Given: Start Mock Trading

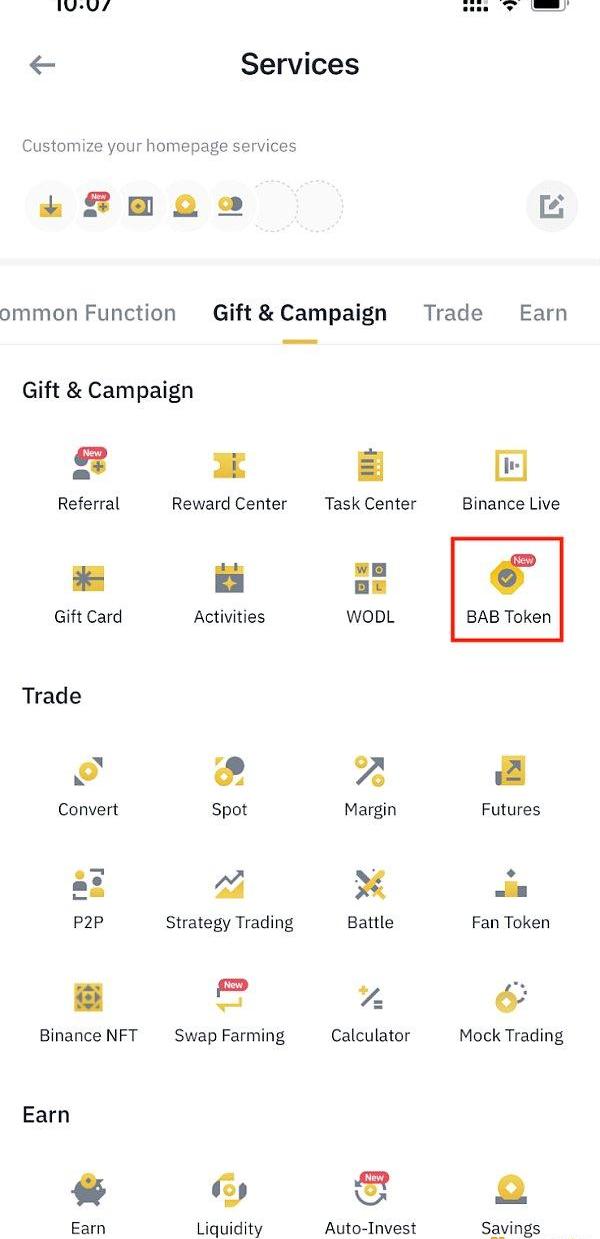Looking at the screenshot, I should pos(511,1013).
